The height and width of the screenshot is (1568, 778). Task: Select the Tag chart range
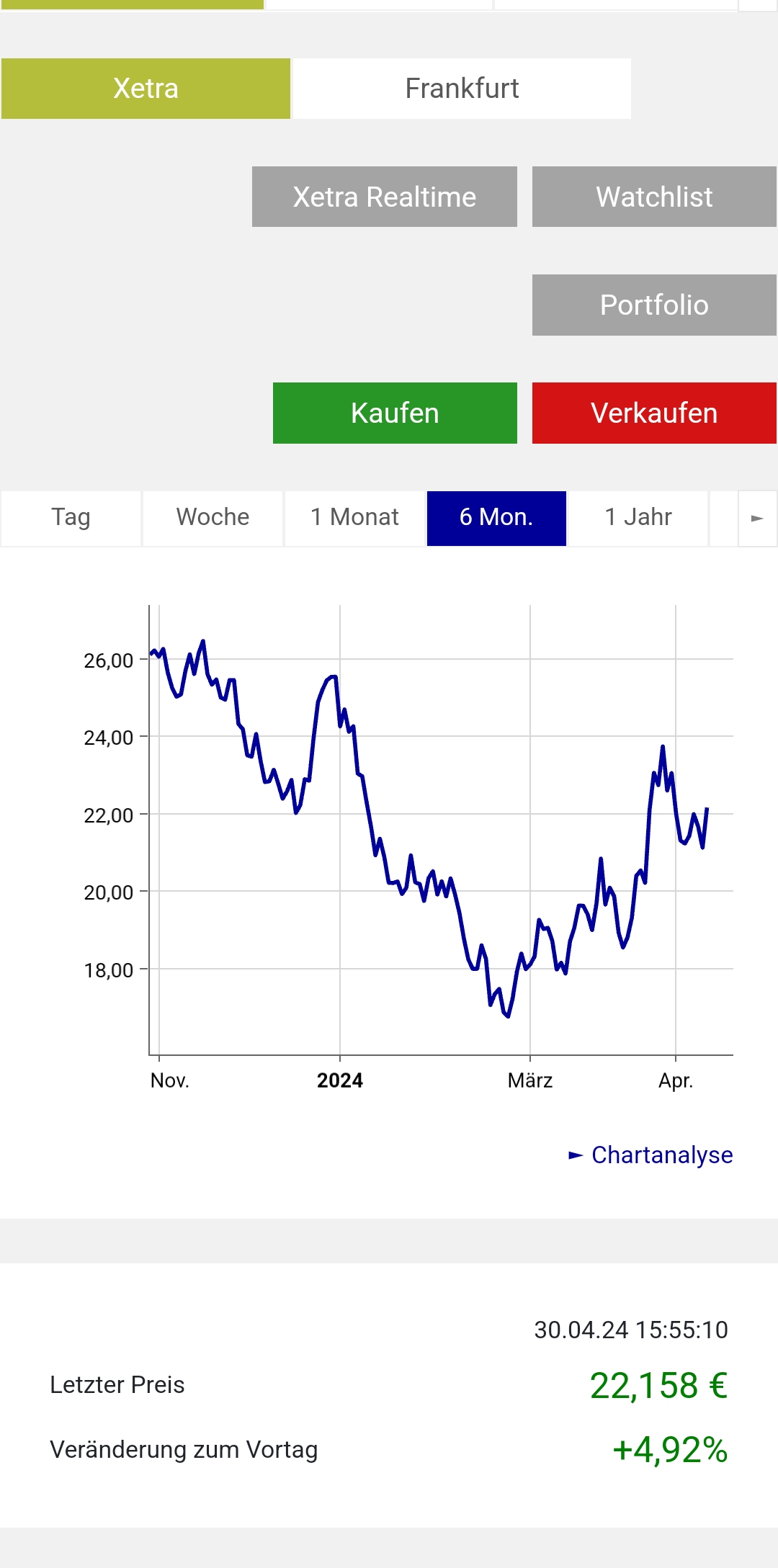[71, 518]
